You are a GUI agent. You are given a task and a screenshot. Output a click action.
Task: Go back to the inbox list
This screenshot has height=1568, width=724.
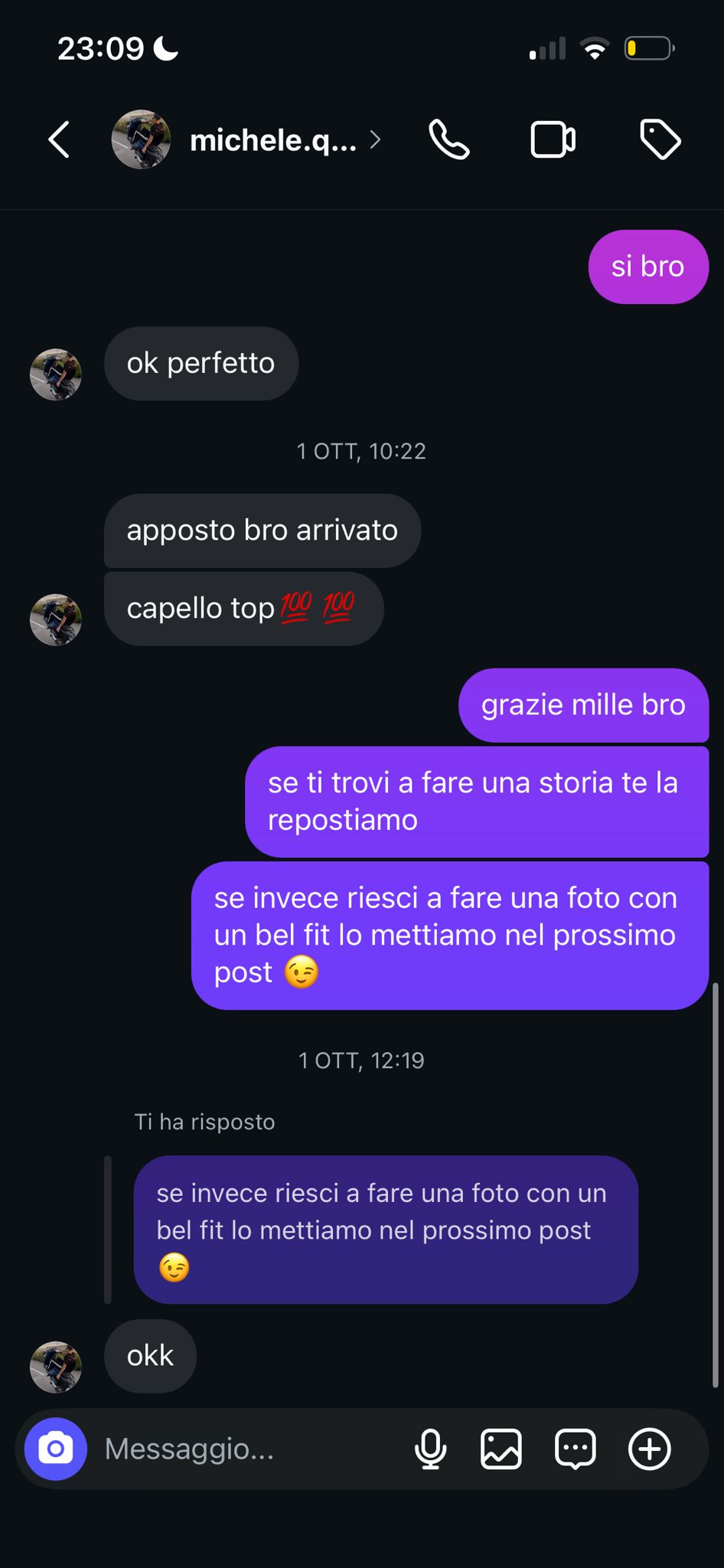click(59, 140)
